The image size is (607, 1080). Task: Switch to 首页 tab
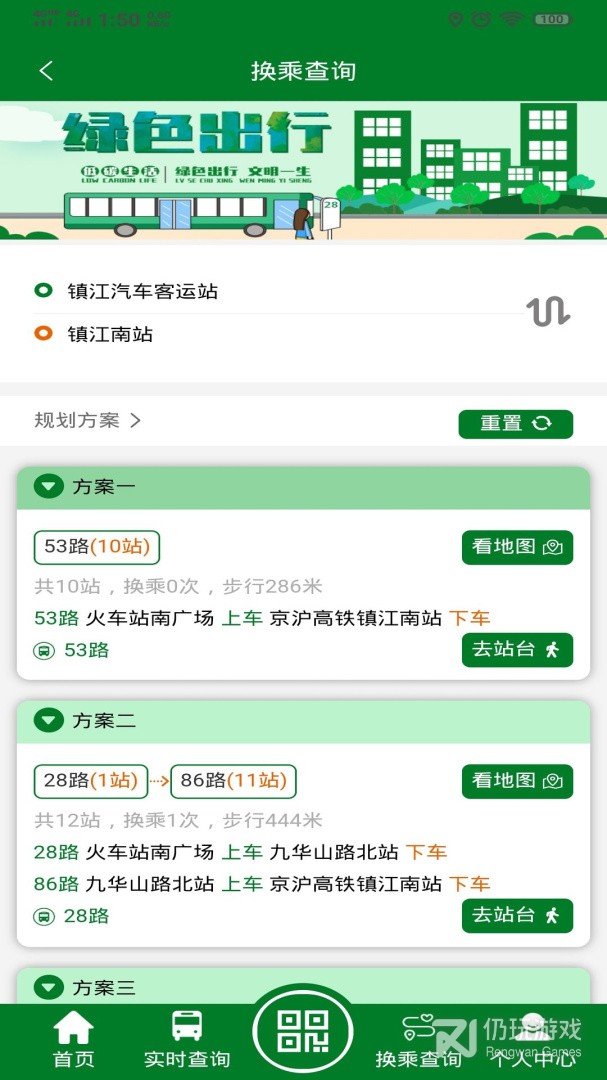pos(73,1040)
